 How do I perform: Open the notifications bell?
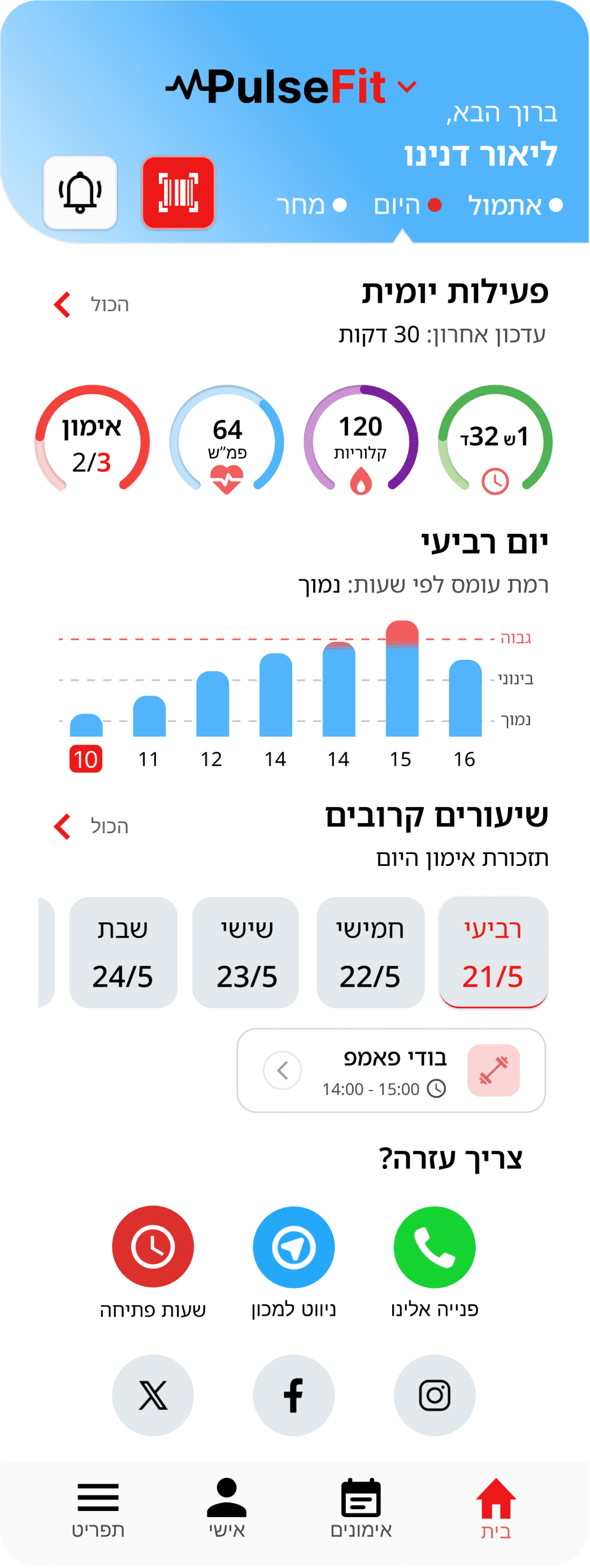point(80,193)
